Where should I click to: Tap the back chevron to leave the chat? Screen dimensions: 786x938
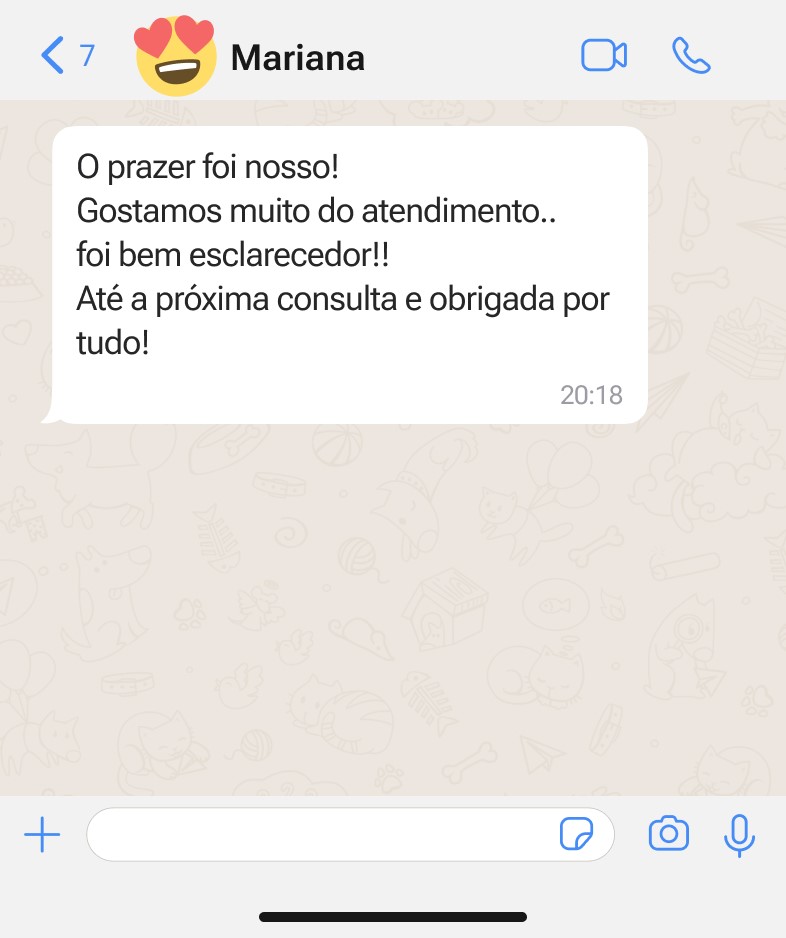point(51,56)
